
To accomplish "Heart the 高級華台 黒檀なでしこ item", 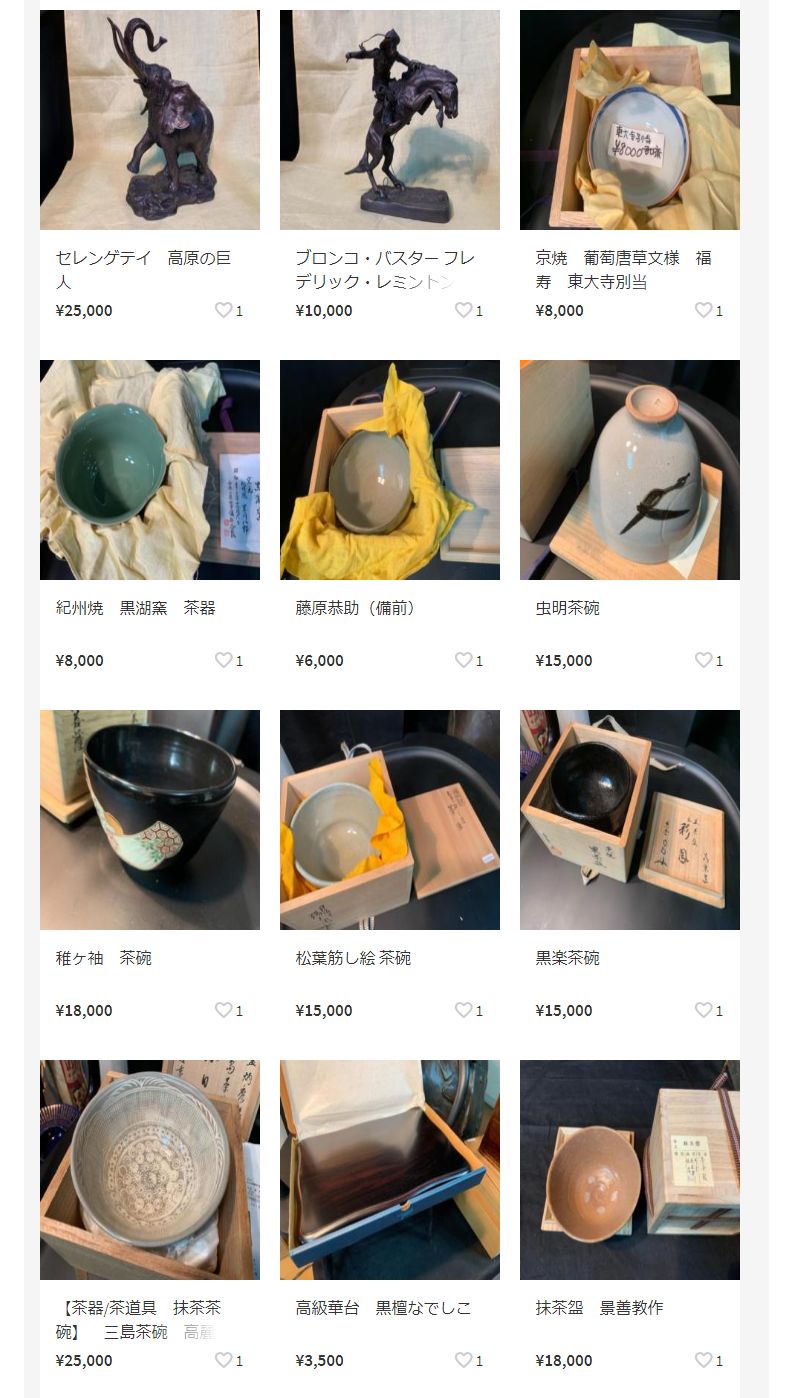I will tap(464, 1360).
